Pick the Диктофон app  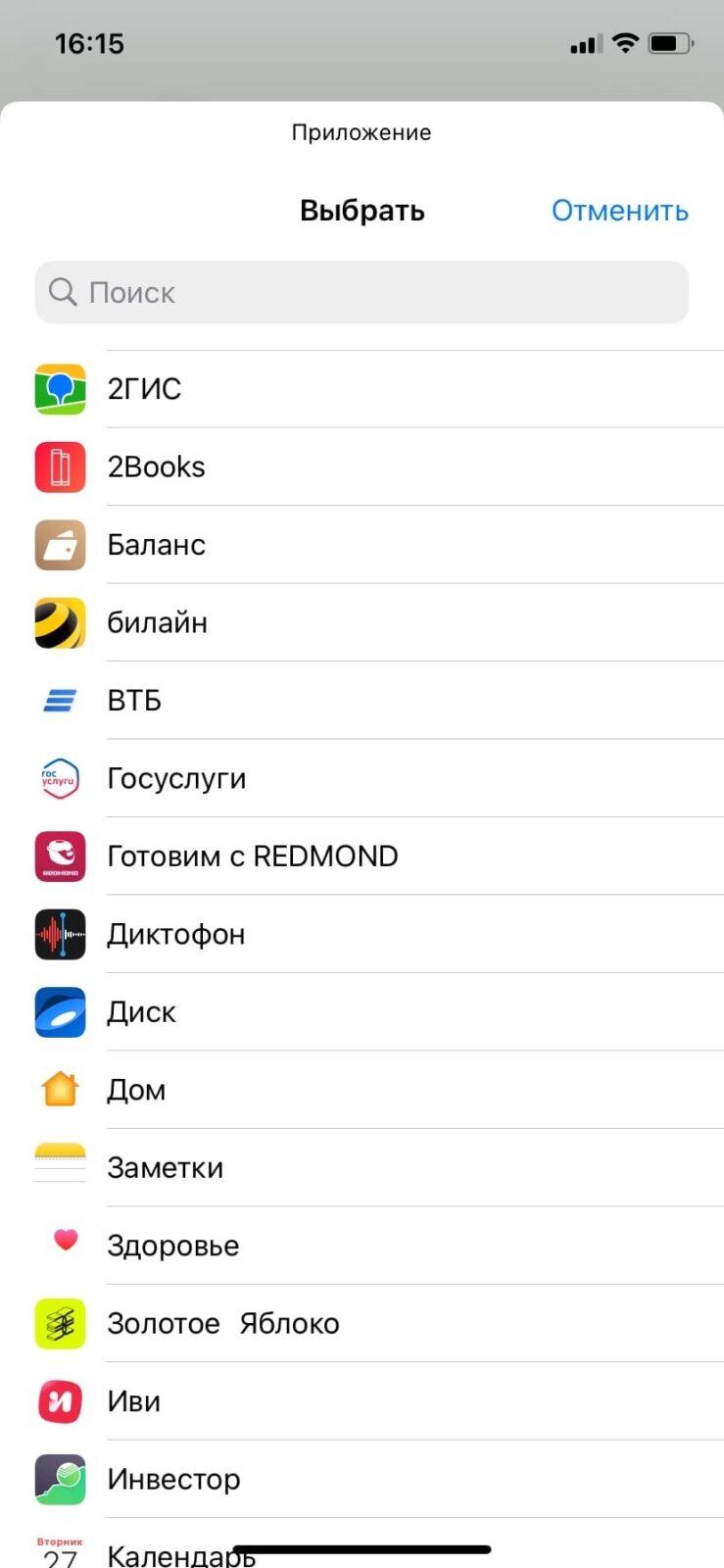click(x=362, y=934)
